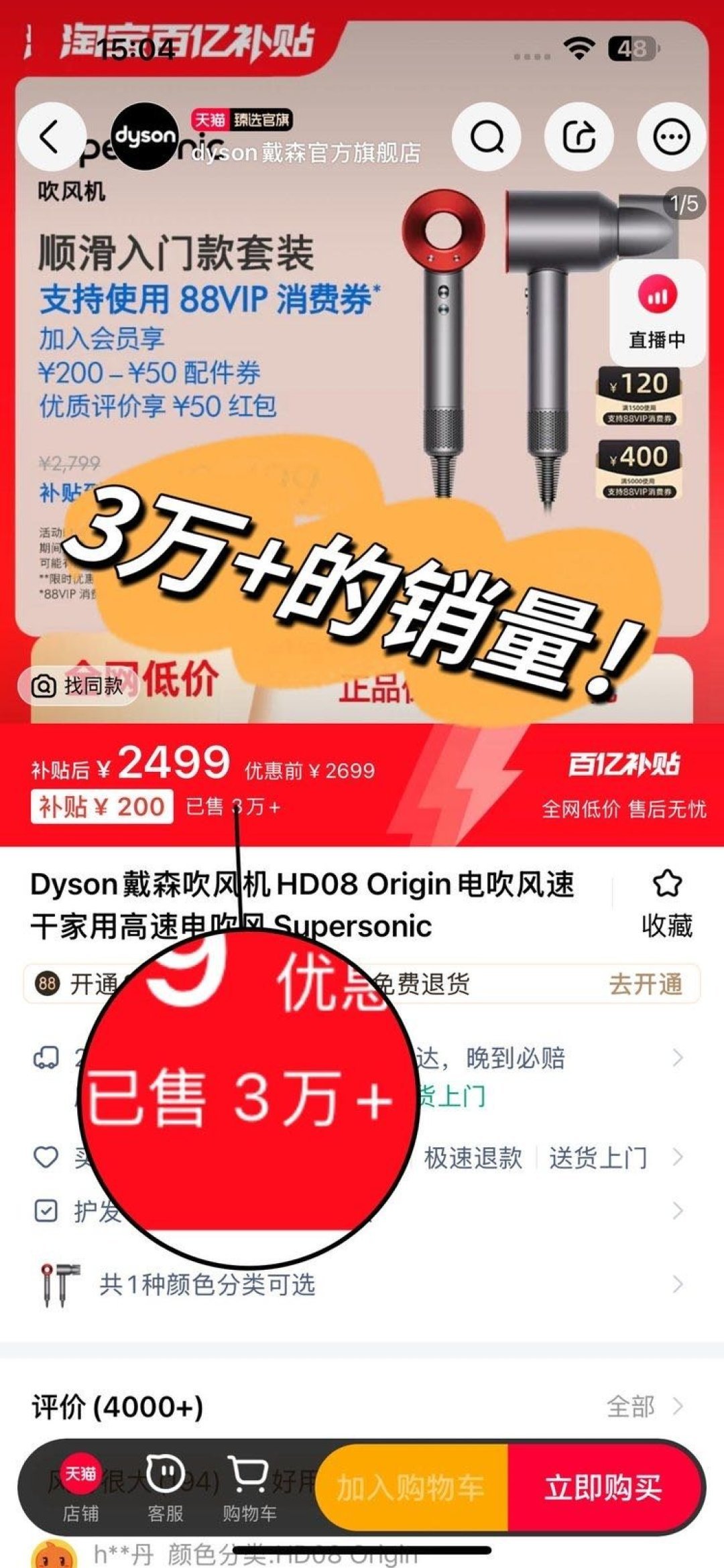Tap 立即购买 to buy now
Image resolution: width=724 pixels, height=1568 pixels.
[603, 1488]
